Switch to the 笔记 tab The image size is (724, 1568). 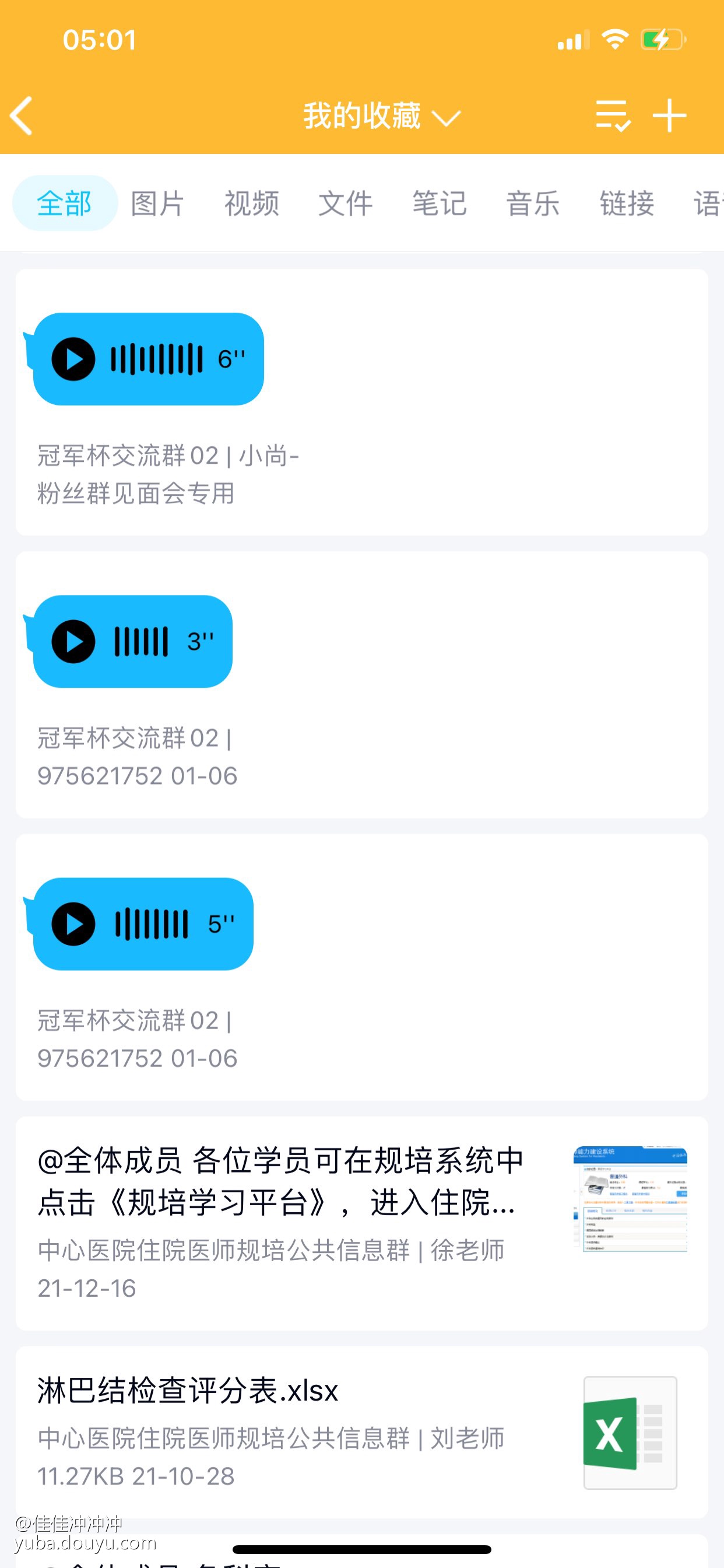440,204
